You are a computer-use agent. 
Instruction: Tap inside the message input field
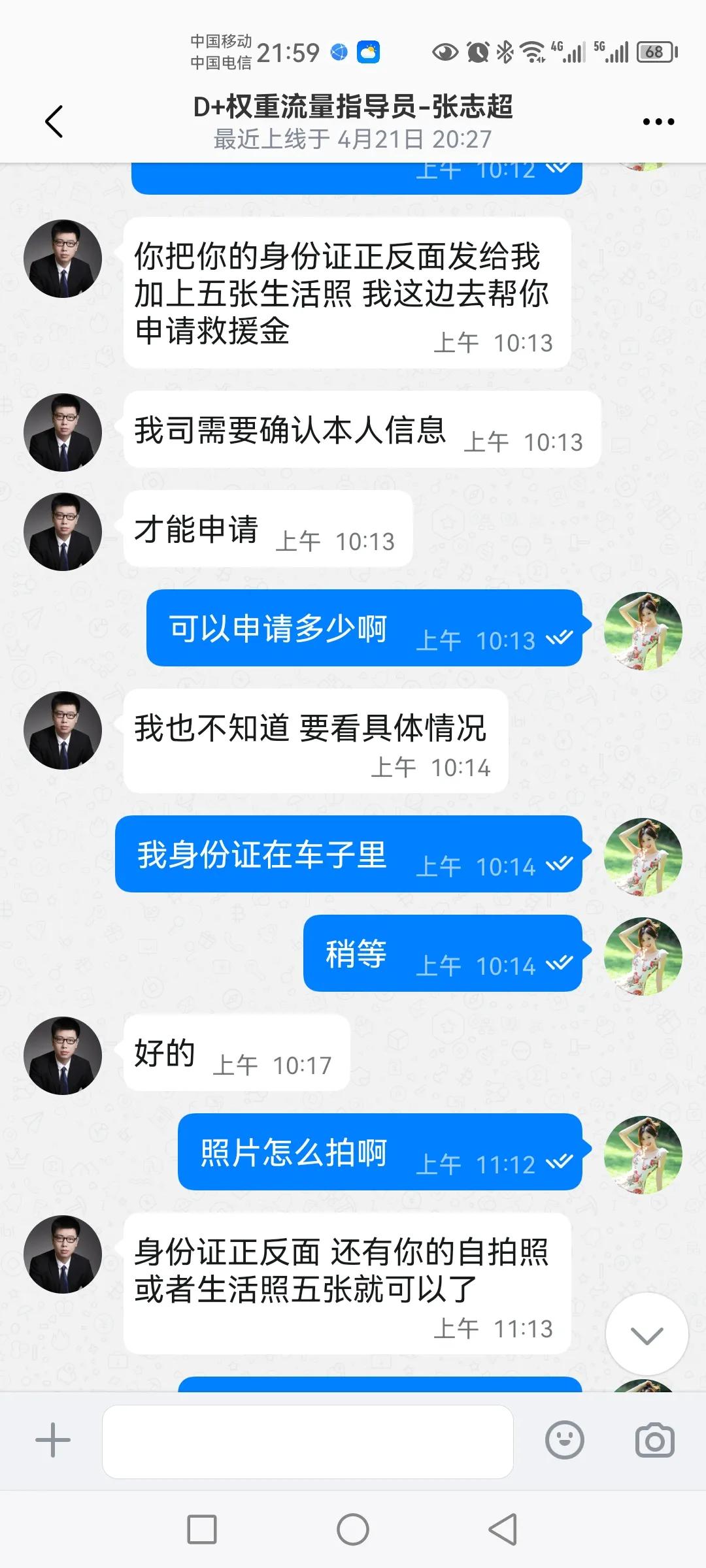[x=307, y=1442]
